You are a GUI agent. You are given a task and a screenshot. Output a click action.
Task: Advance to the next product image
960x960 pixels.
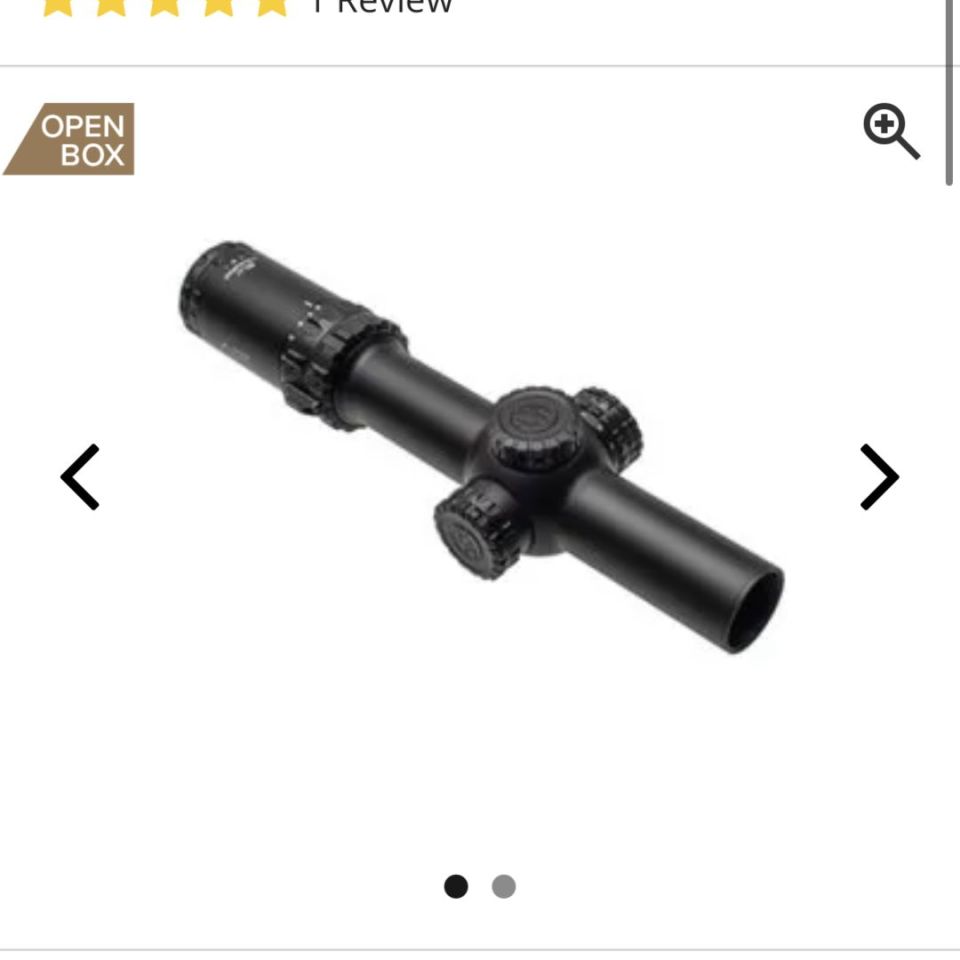tap(879, 477)
